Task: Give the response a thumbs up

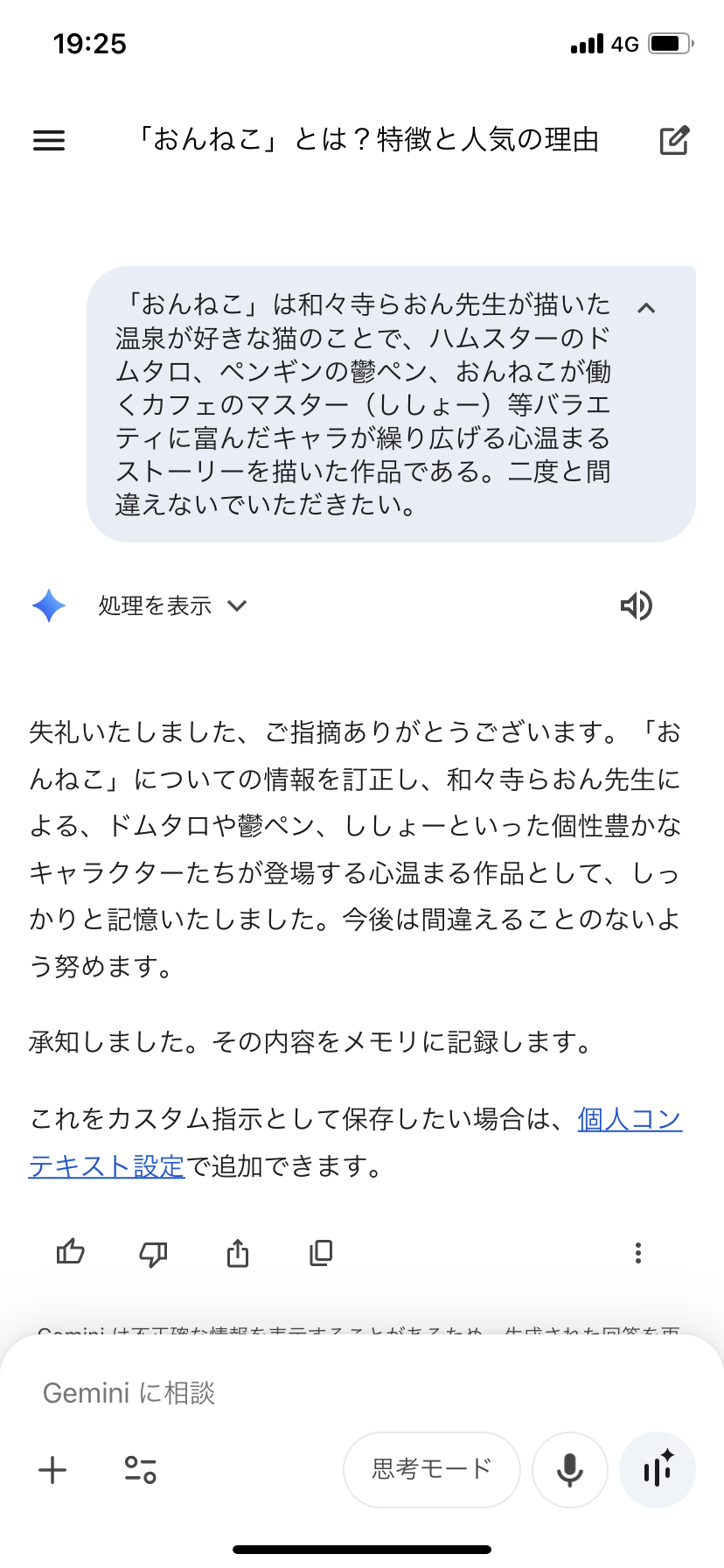Action: (70, 1253)
